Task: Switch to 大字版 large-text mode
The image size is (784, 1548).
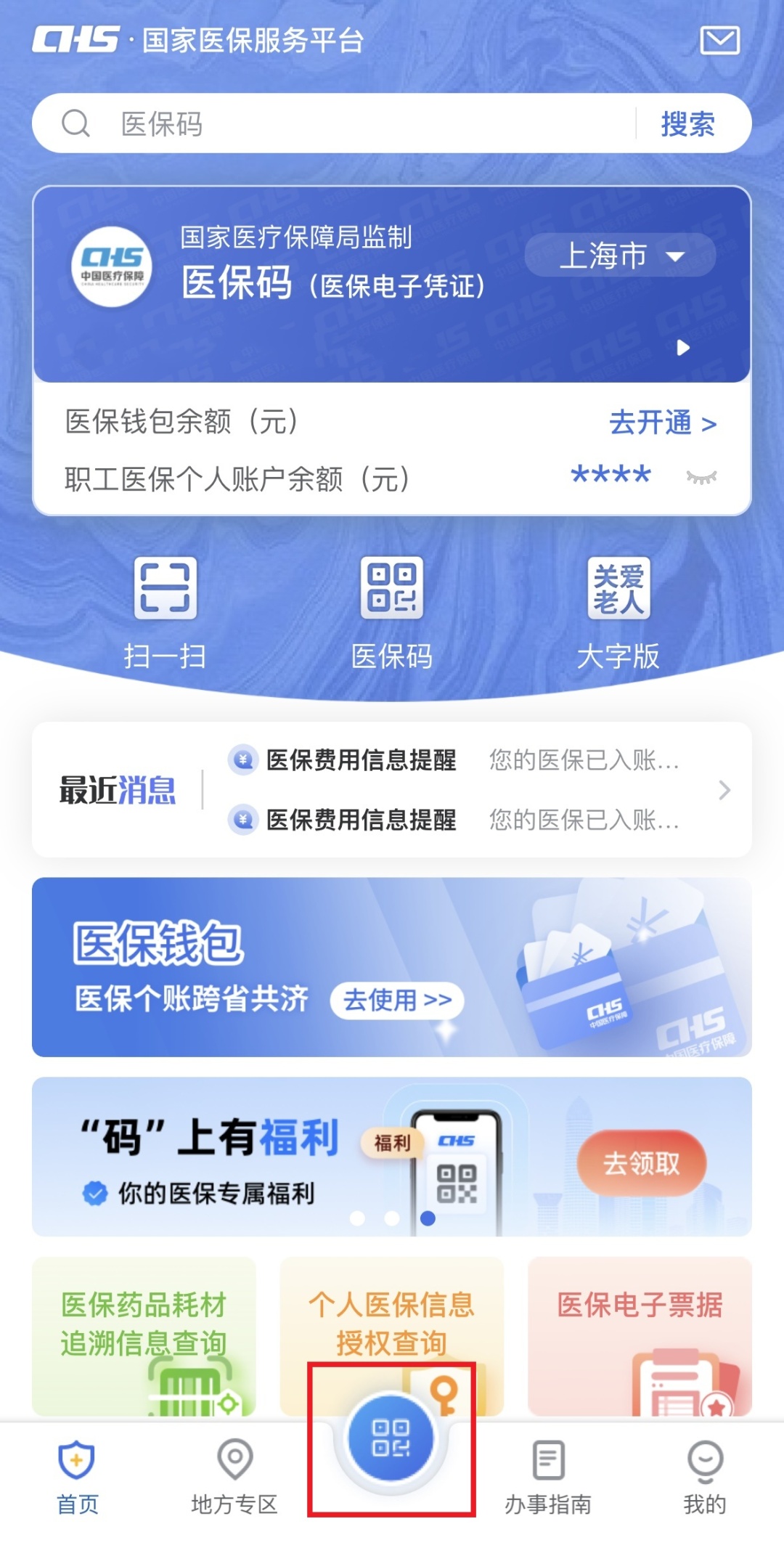Action: 618,614
